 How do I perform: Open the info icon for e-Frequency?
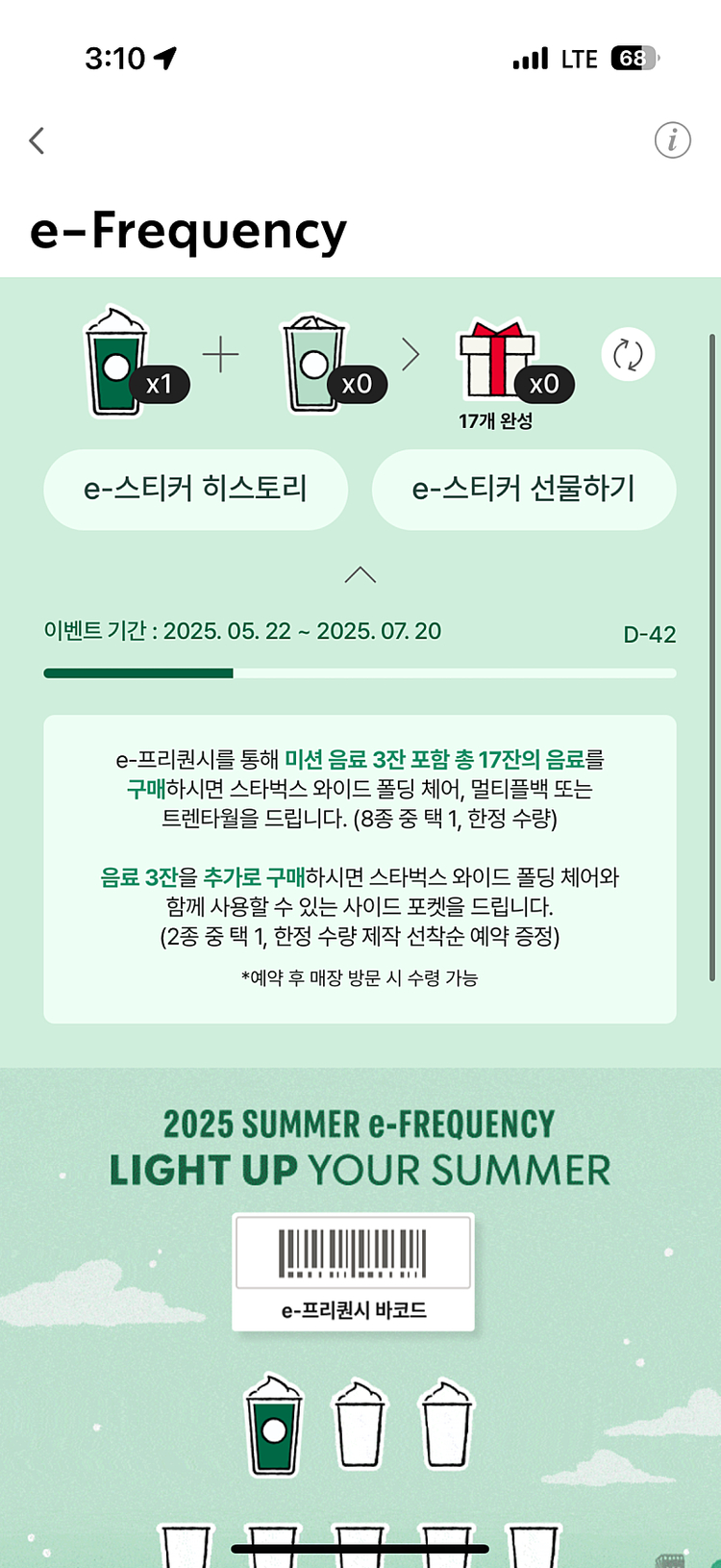pos(672,140)
